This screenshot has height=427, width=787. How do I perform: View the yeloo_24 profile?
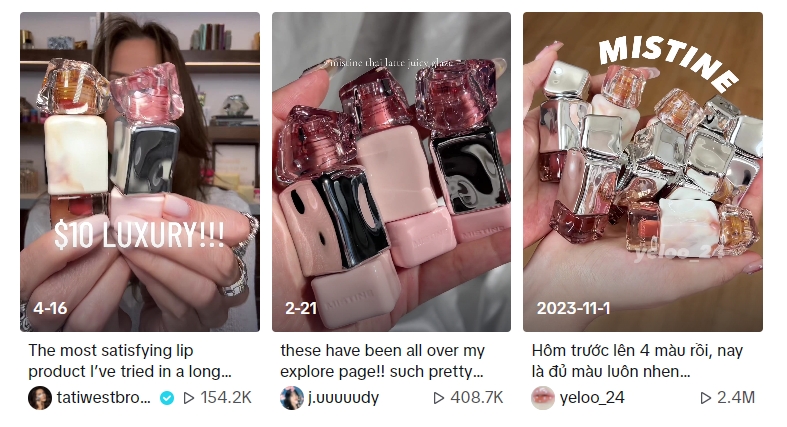click(591, 398)
